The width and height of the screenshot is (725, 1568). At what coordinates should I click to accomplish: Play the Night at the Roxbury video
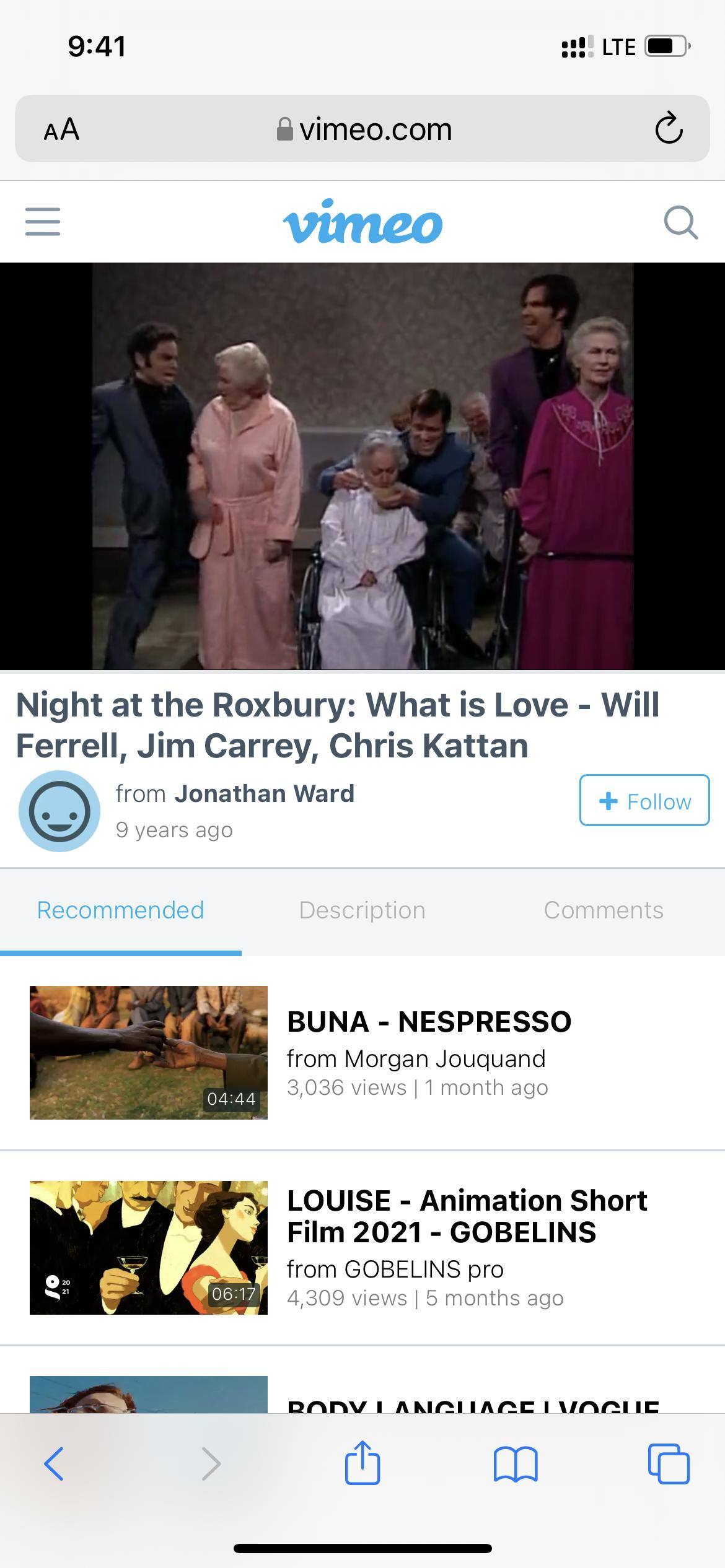point(362,466)
